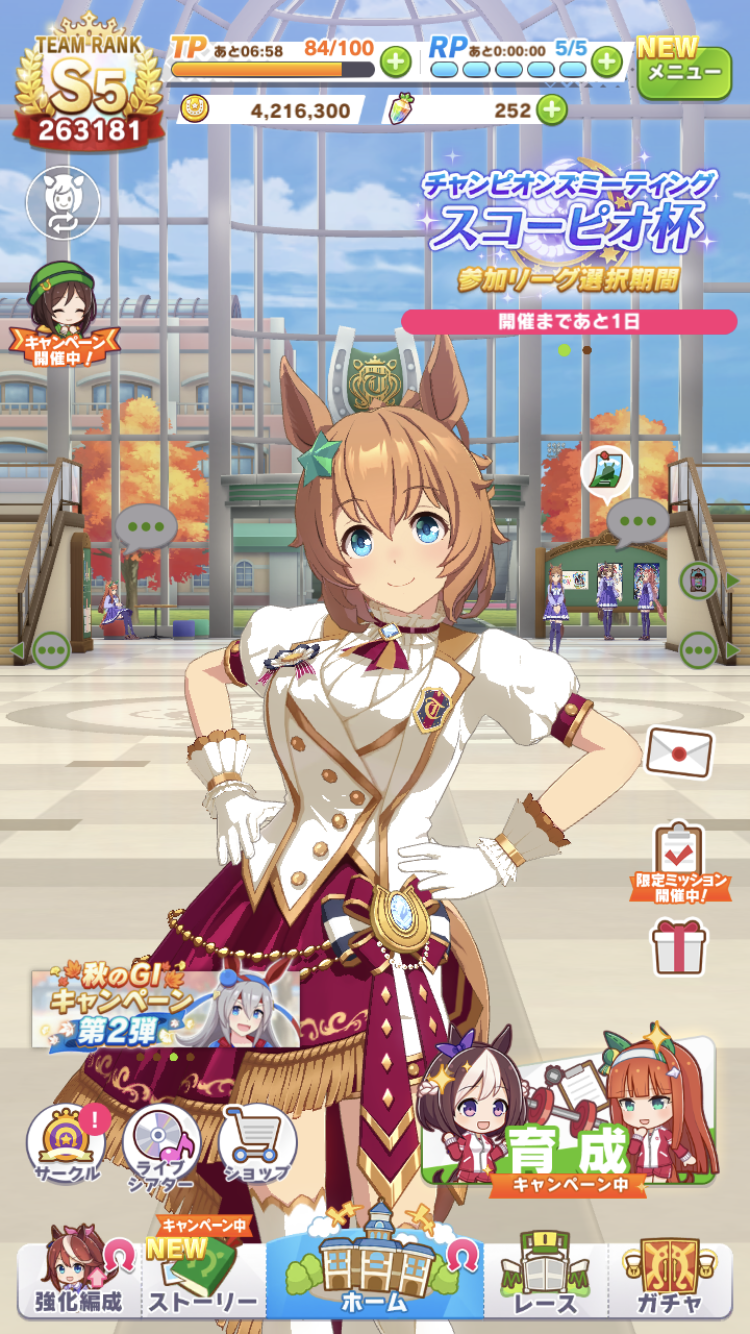Open the スコーピオ杯 Champions Meeting banner
The height and width of the screenshot is (1334, 750).
[570, 232]
